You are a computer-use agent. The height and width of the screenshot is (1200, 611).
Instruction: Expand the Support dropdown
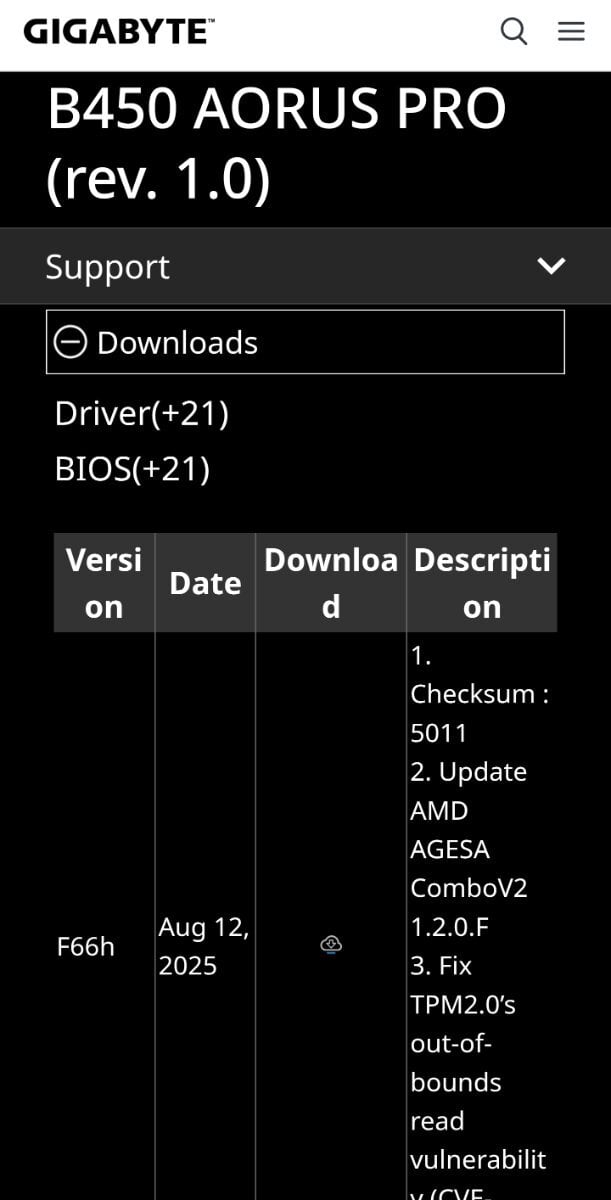tap(305, 266)
